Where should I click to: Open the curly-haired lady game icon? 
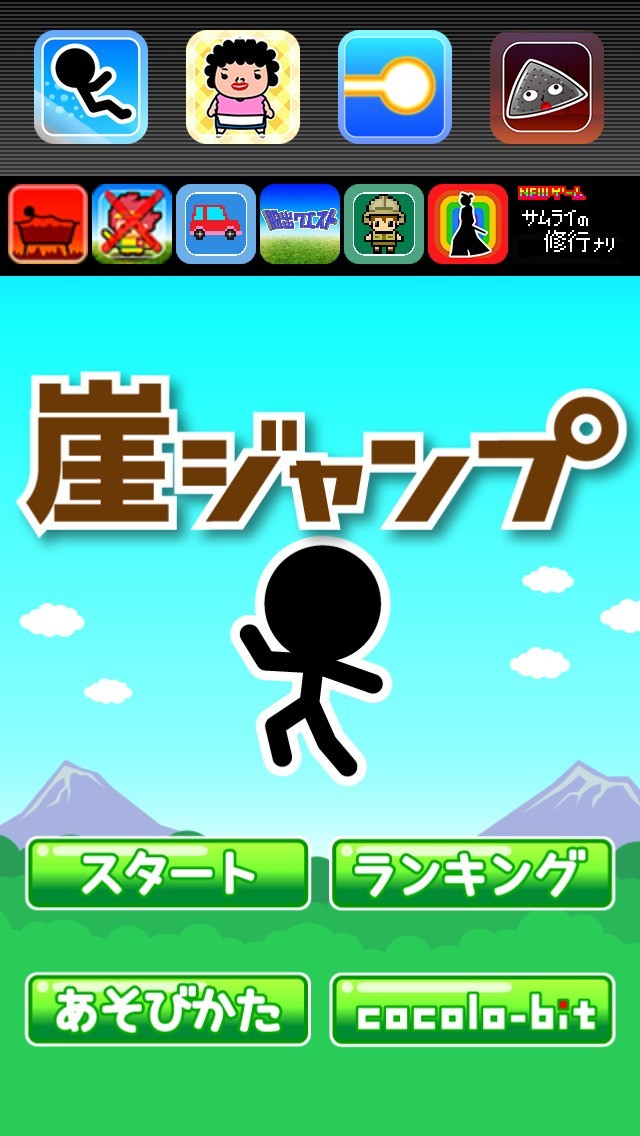(243, 87)
